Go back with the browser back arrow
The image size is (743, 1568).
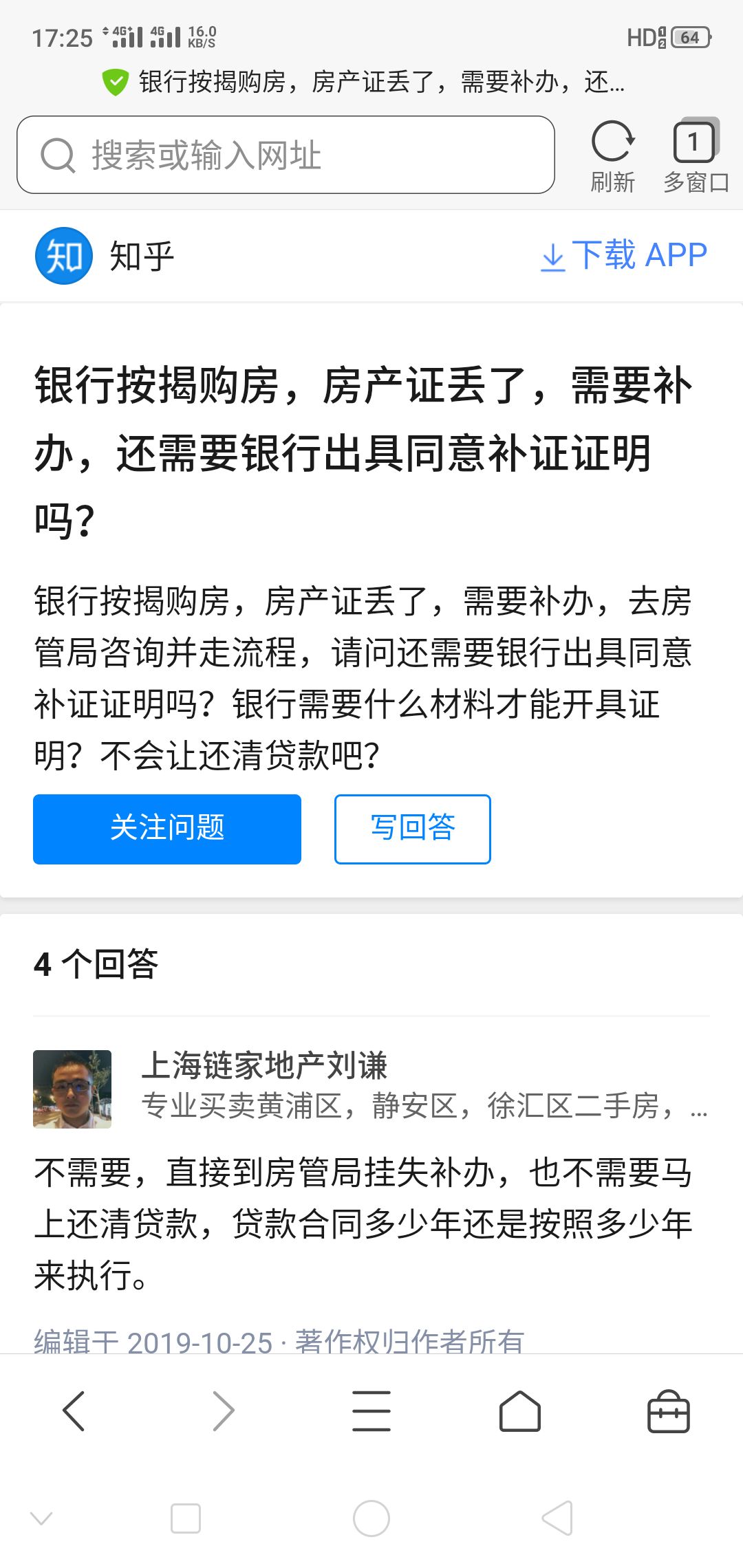pyautogui.click(x=74, y=1411)
